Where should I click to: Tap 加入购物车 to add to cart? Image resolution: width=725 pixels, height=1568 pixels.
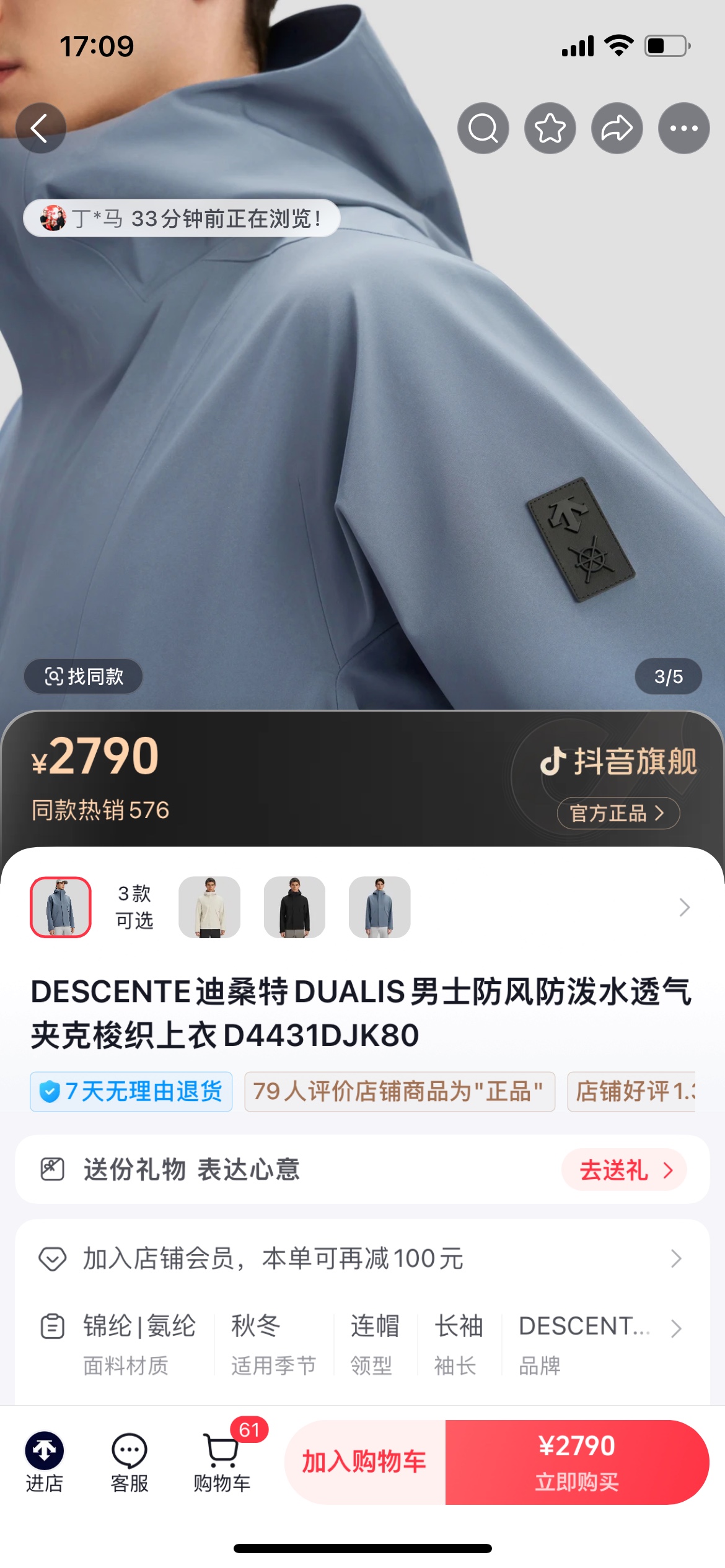pyautogui.click(x=364, y=1462)
